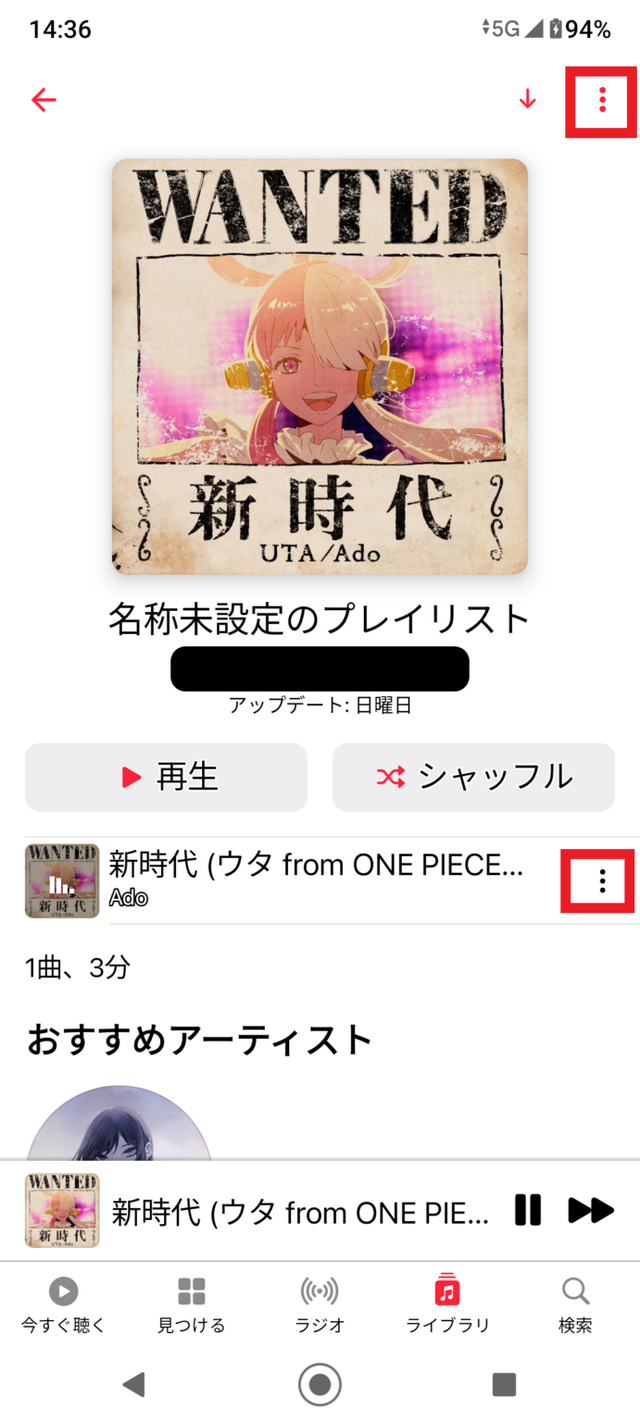Expand the mini player for 新時代
Image resolution: width=640 pixels, height=1422 pixels.
pos(300,1211)
